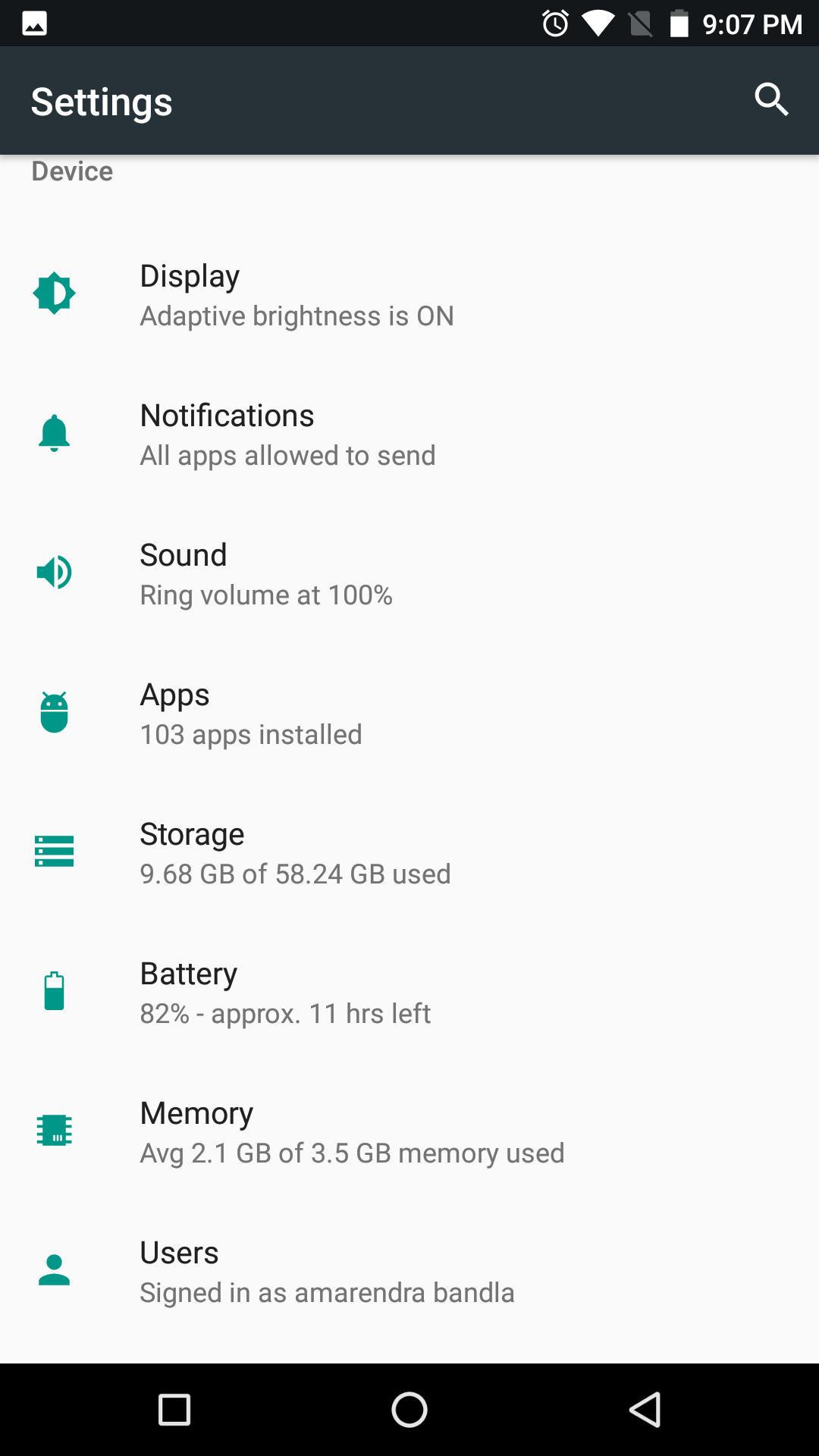
Task: View Storage usage details
Action: pyautogui.click(x=409, y=852)
